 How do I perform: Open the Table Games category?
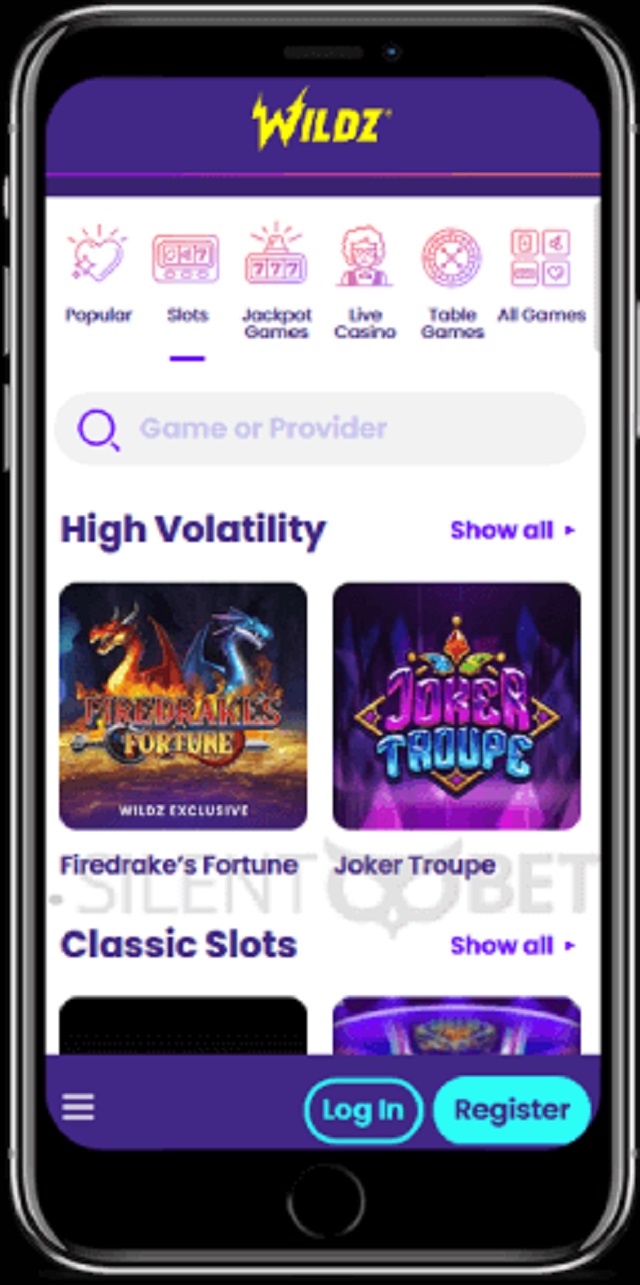452,282
